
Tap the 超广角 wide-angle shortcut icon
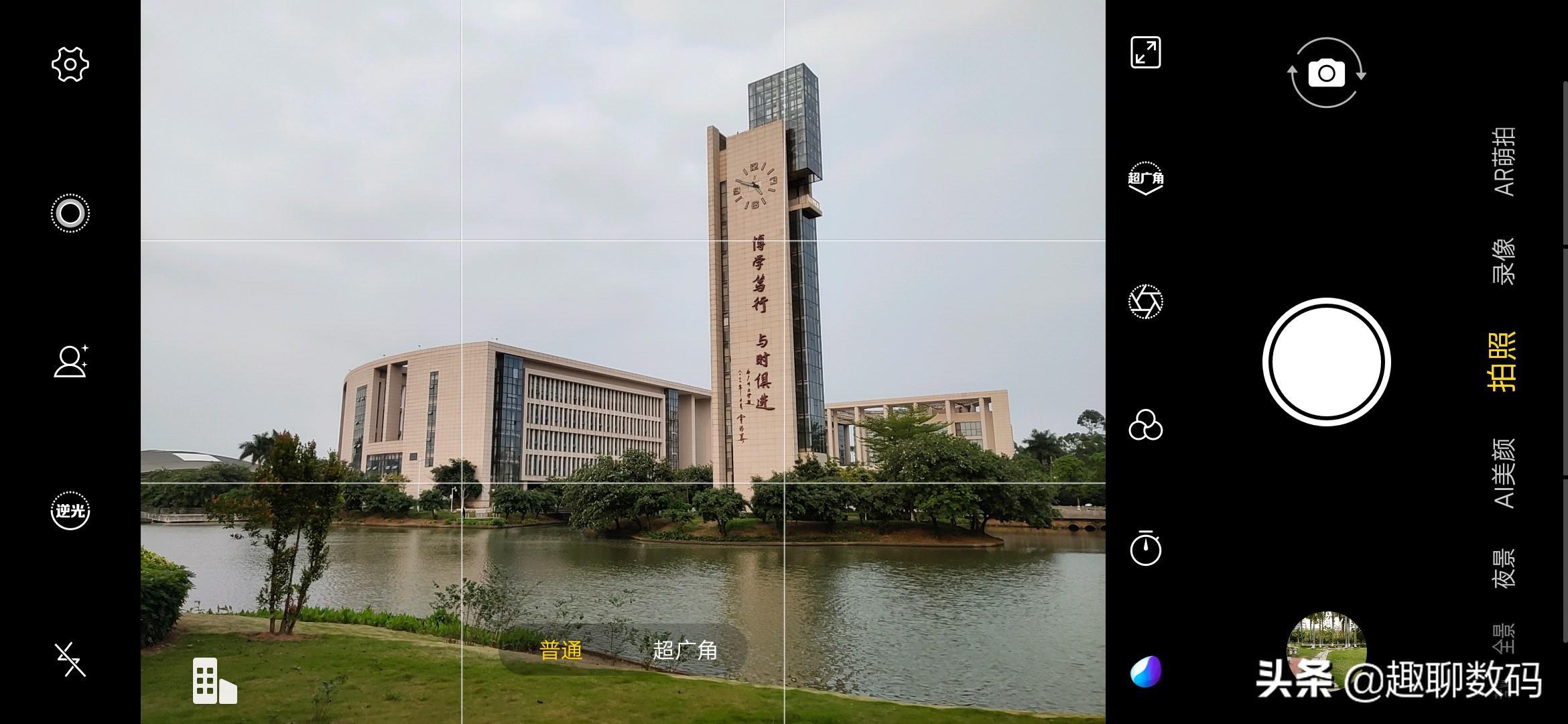(x=1146, y=178)
